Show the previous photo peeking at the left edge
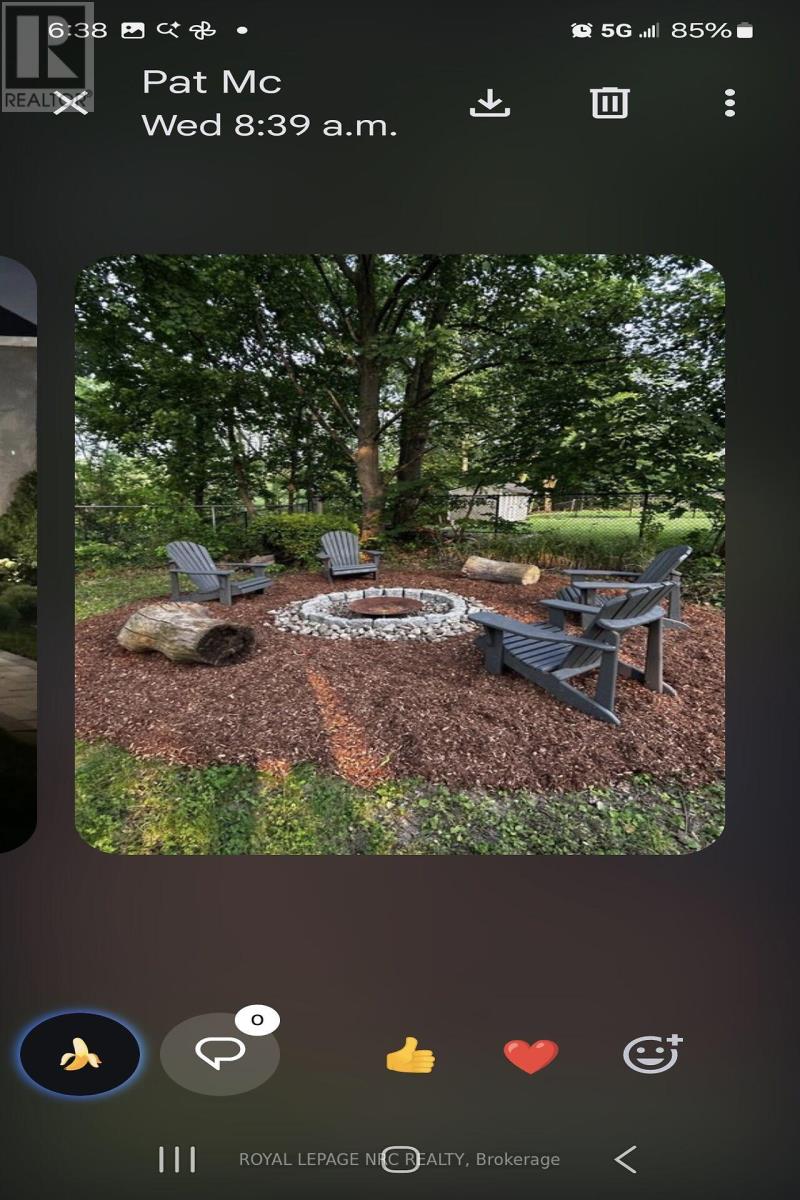The height and width of the screenshot is (1200, 800). point(17,555)
